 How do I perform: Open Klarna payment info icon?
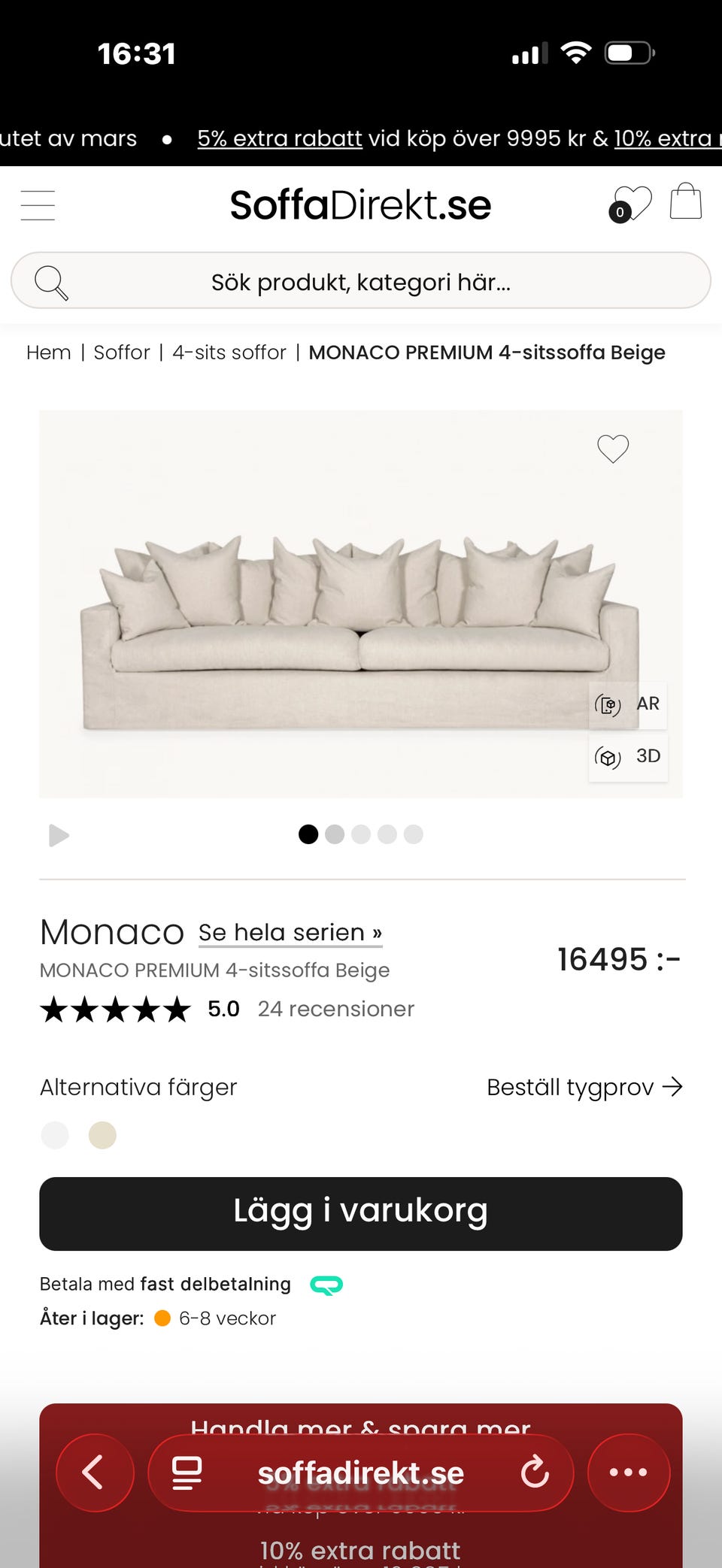click(325, 1284)
